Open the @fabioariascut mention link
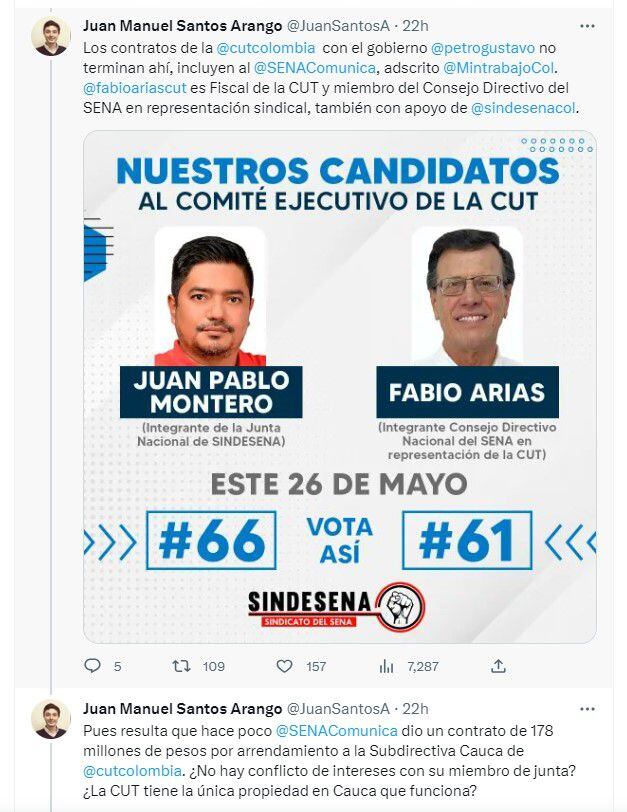The image size is (627, 812). coord(129,87)
